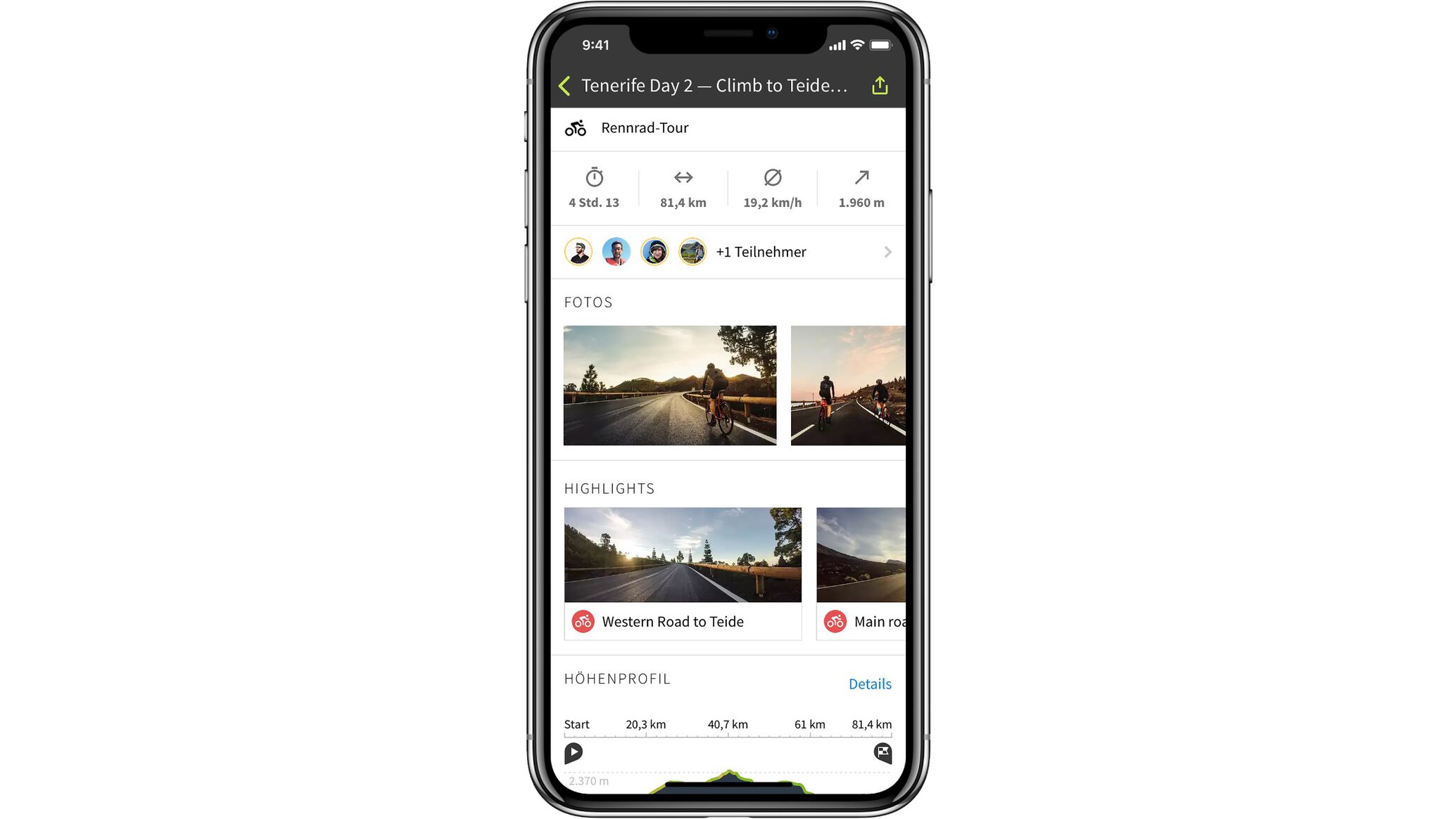Image resolution: width=1456 pixels, height=819 pixels.
Task: Open the second photo with two cyclists
Action: click(x=847, y=385)
